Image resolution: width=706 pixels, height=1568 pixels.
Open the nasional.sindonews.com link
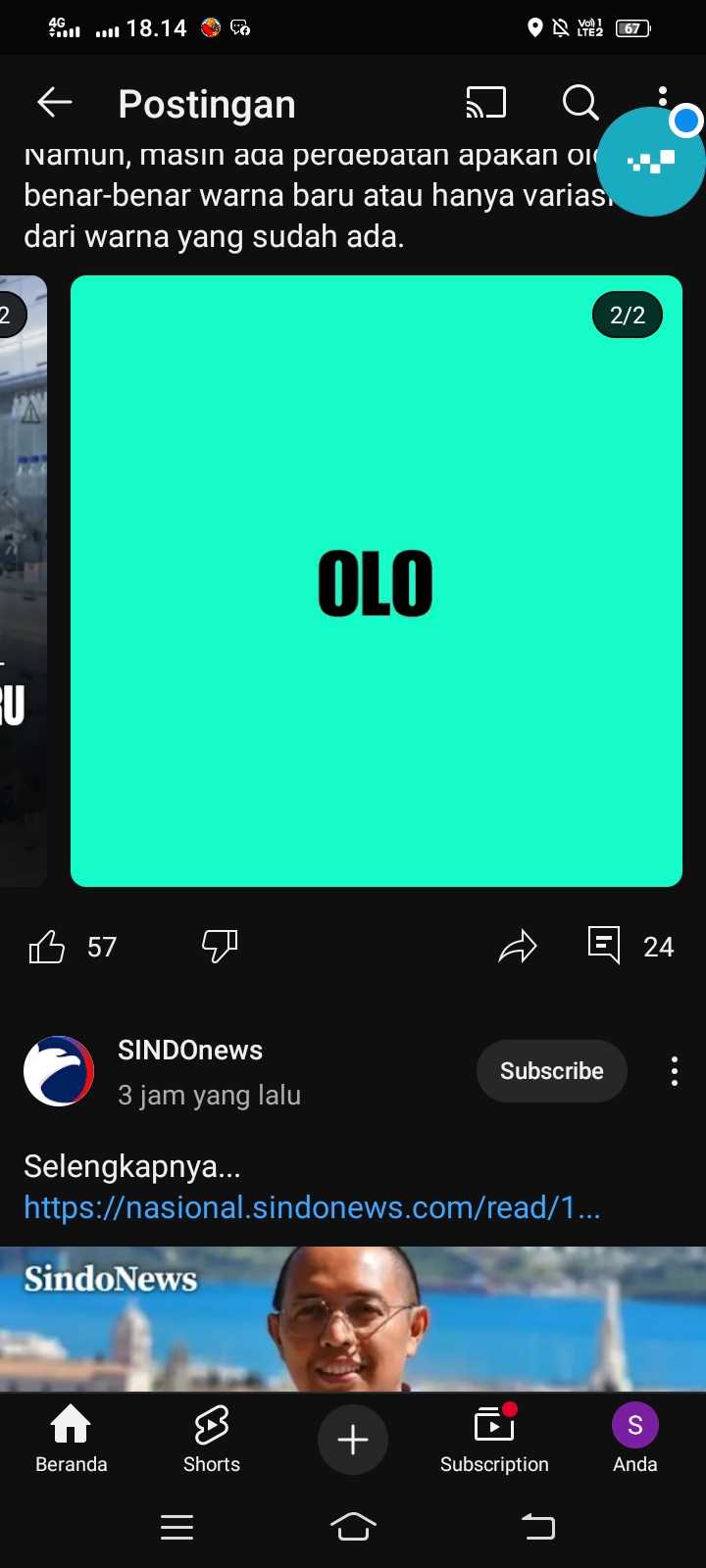[312, 1207]
